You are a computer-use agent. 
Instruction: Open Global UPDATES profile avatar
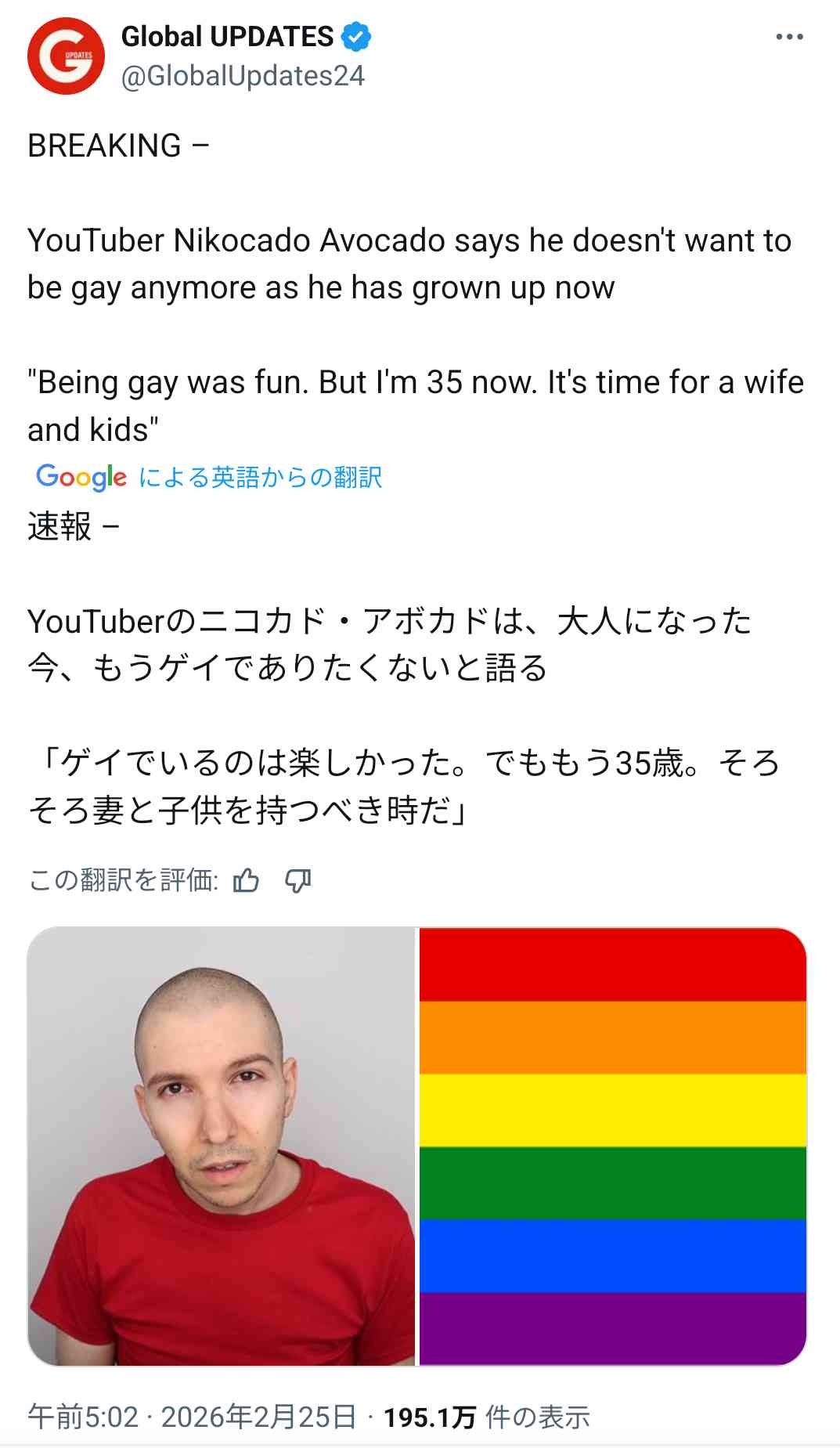(x=66, y=56)
